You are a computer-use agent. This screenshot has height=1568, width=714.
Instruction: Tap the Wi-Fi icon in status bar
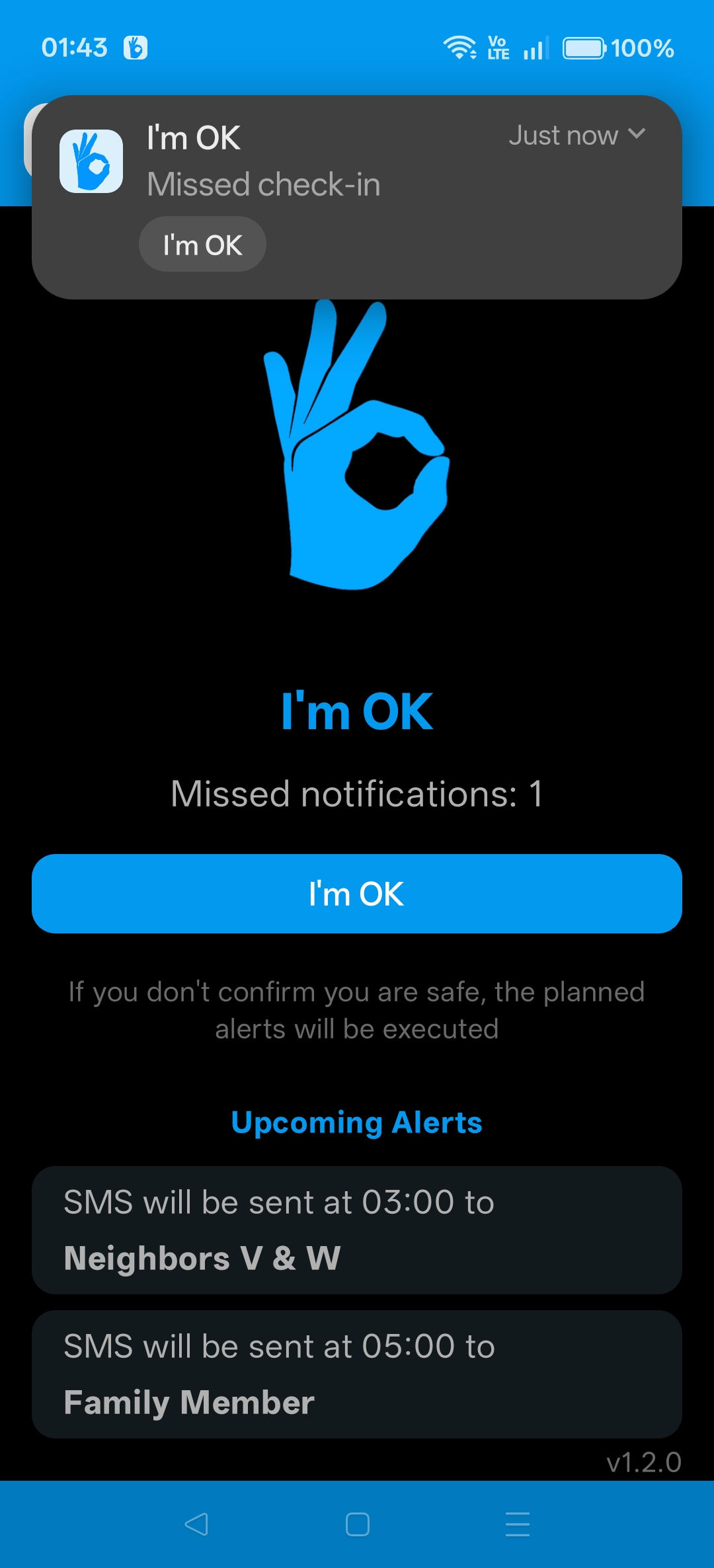pyautogui.click(x=459, y=48)
